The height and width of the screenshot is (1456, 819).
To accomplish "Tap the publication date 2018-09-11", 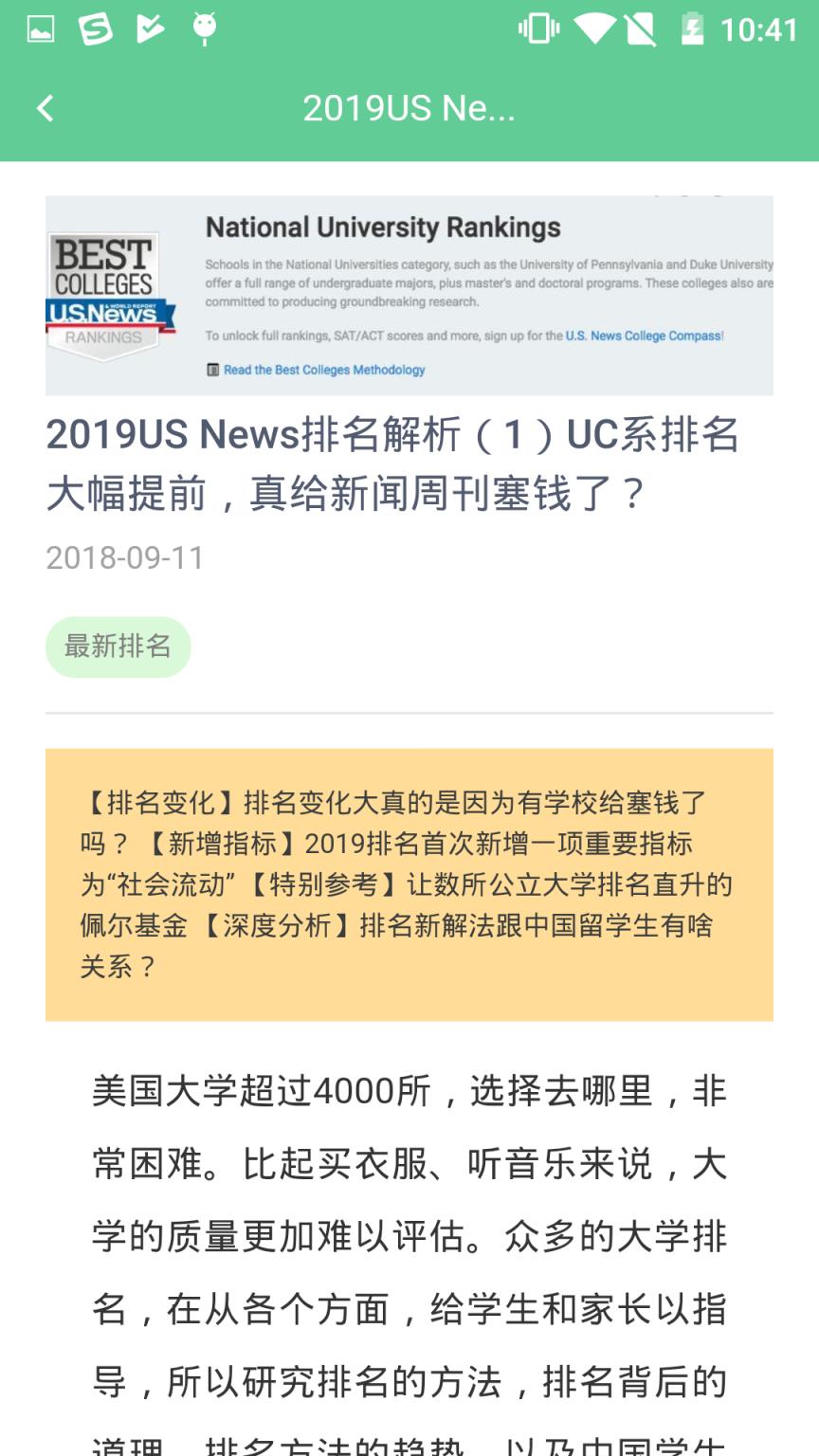I will coord(124,558).
